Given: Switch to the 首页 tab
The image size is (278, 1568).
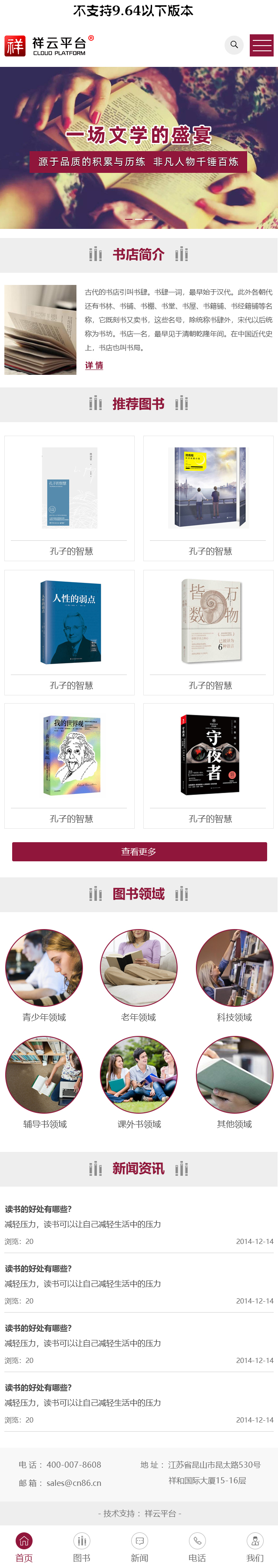Looking at the screenshot, I should (x=24, y=1547).
